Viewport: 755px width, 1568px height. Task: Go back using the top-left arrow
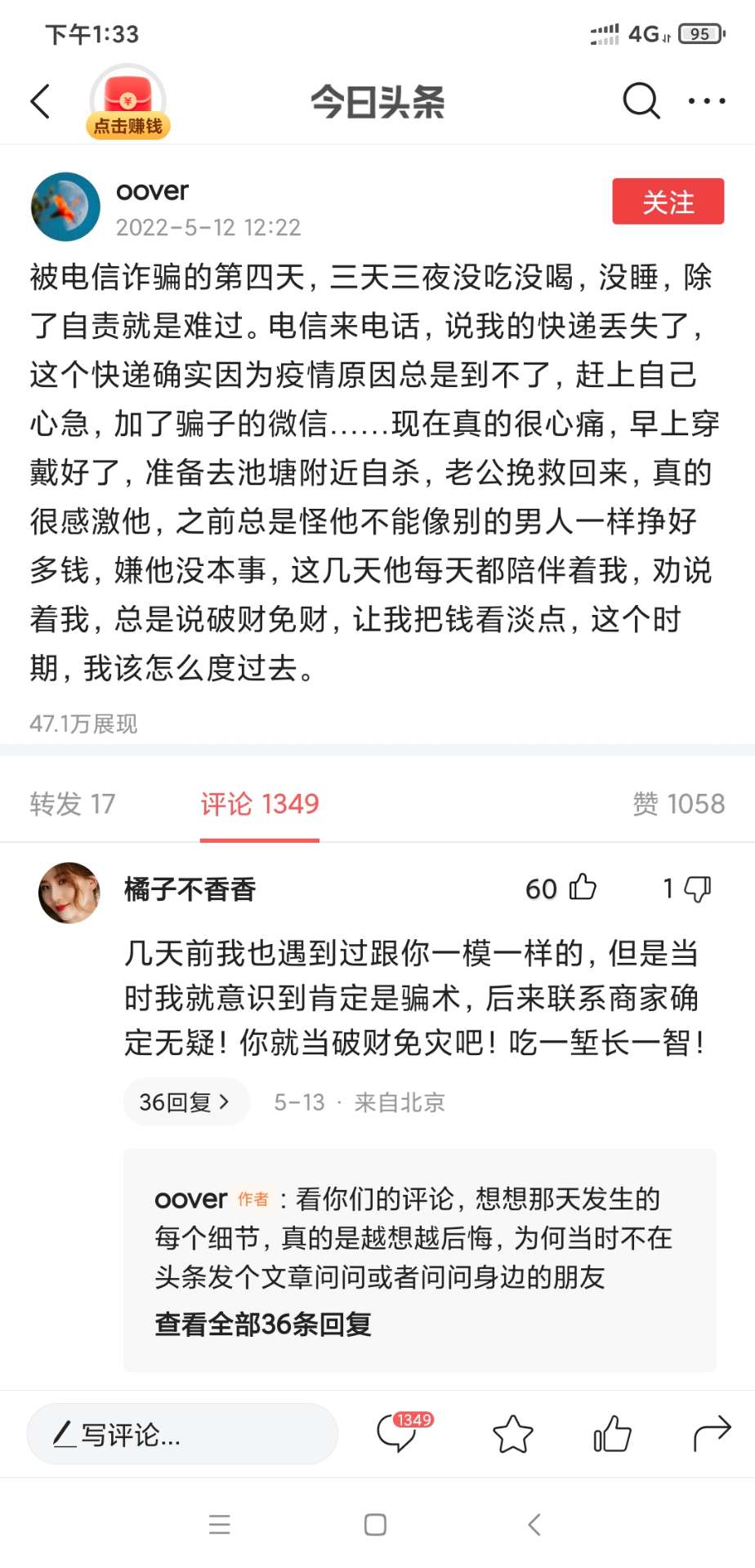click(41, 101)
